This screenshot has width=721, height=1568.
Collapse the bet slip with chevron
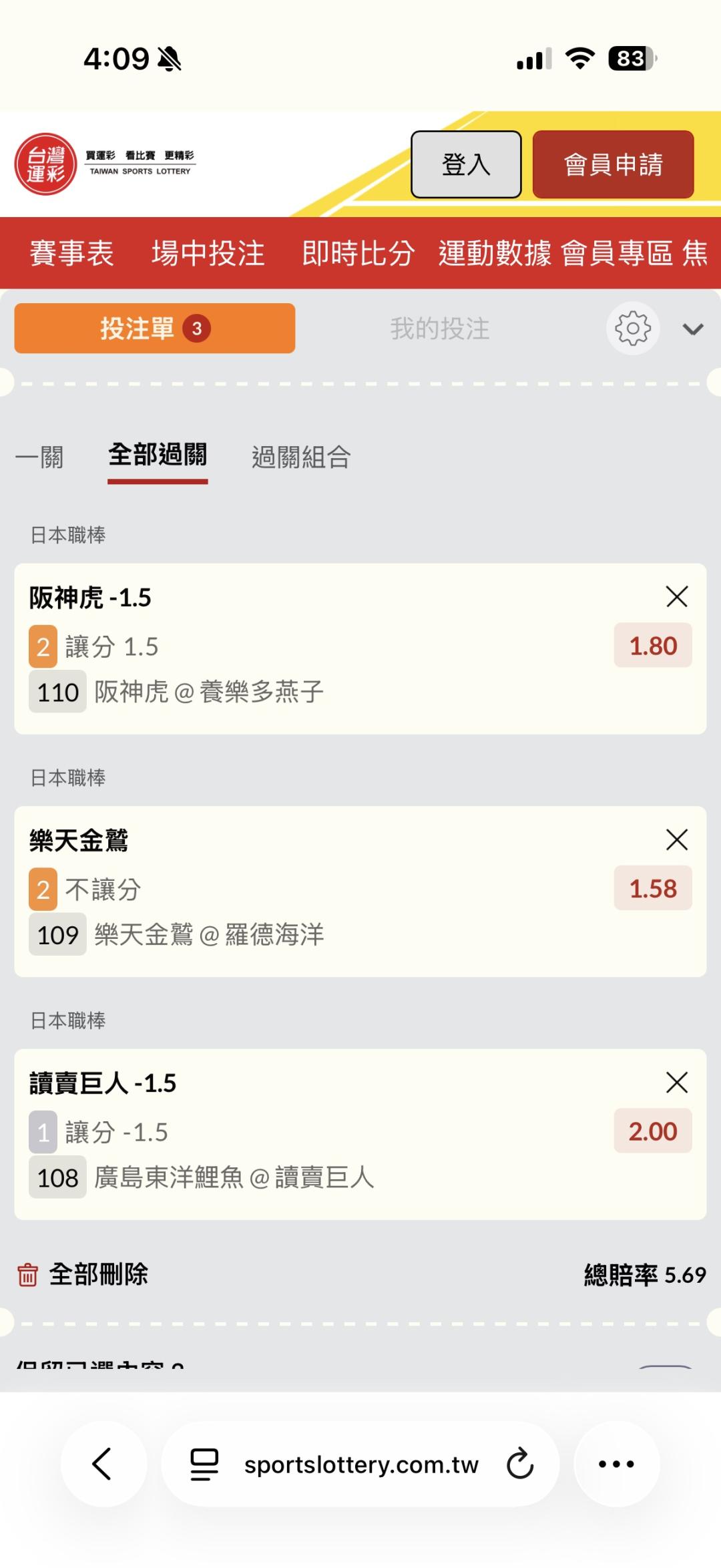coord(693,329)
